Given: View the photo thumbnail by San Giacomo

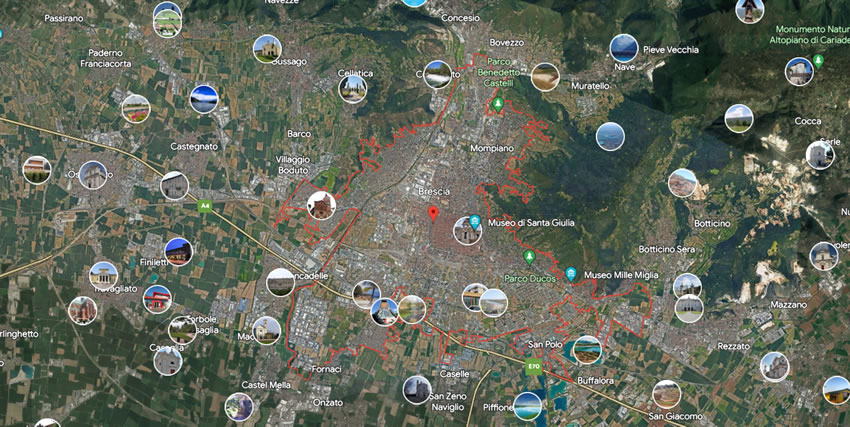Looking at the screenshot, I should point(667,394).
